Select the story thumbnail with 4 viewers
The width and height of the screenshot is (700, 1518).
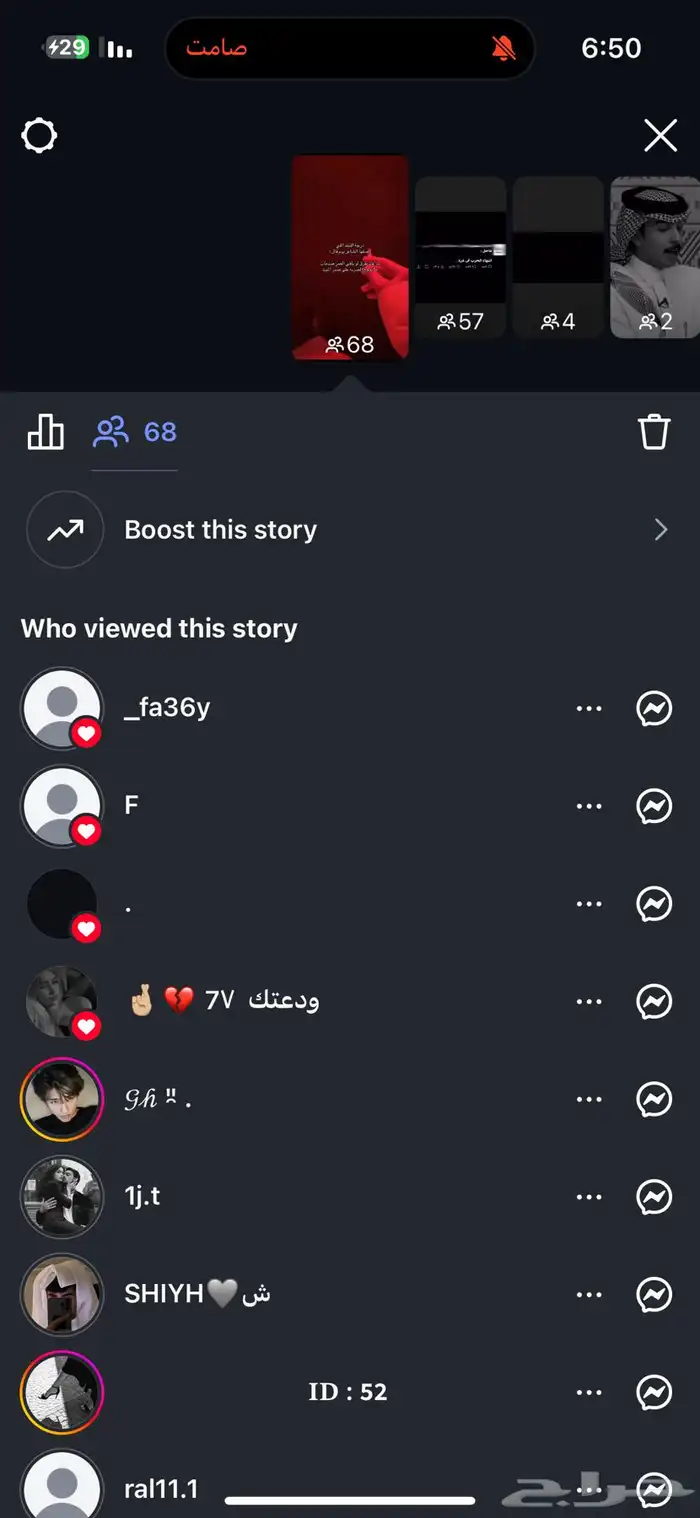558,257
